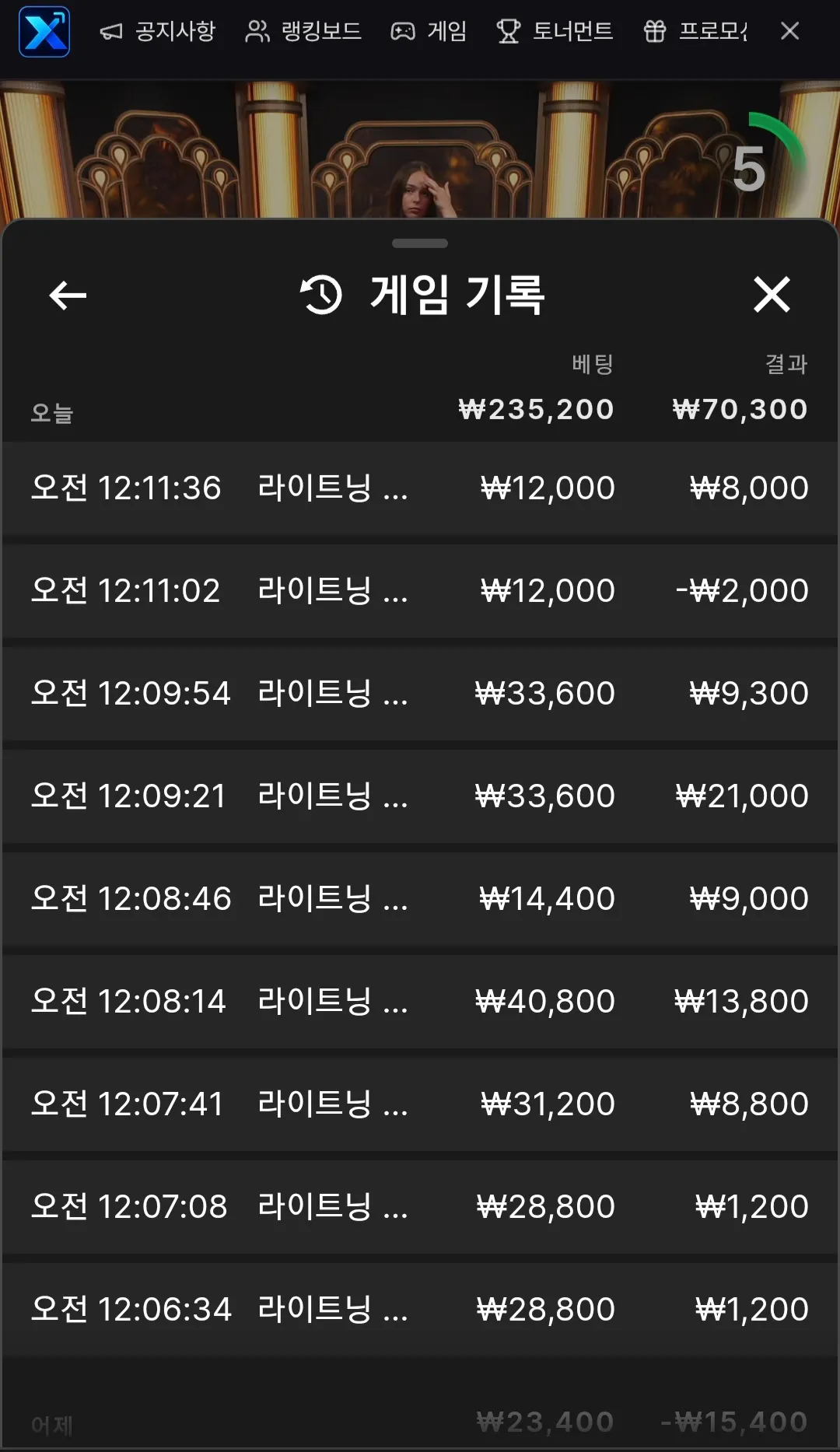Select the 오전 12:08:14 history entry
Image resolution: width=840 pixels, height=1452 pixels.
point(420,1002)
